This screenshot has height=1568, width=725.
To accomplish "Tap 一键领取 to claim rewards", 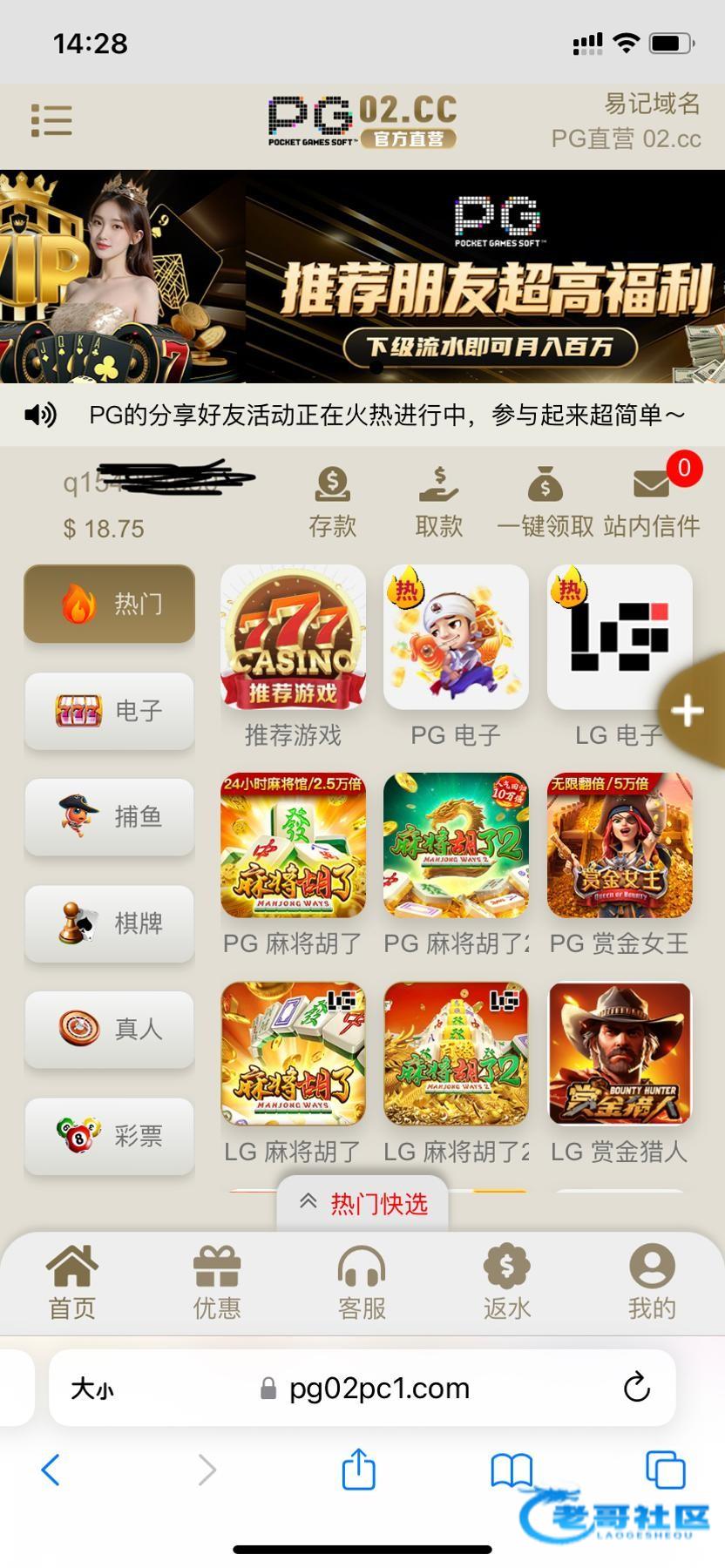I will [x=545, y=501].
